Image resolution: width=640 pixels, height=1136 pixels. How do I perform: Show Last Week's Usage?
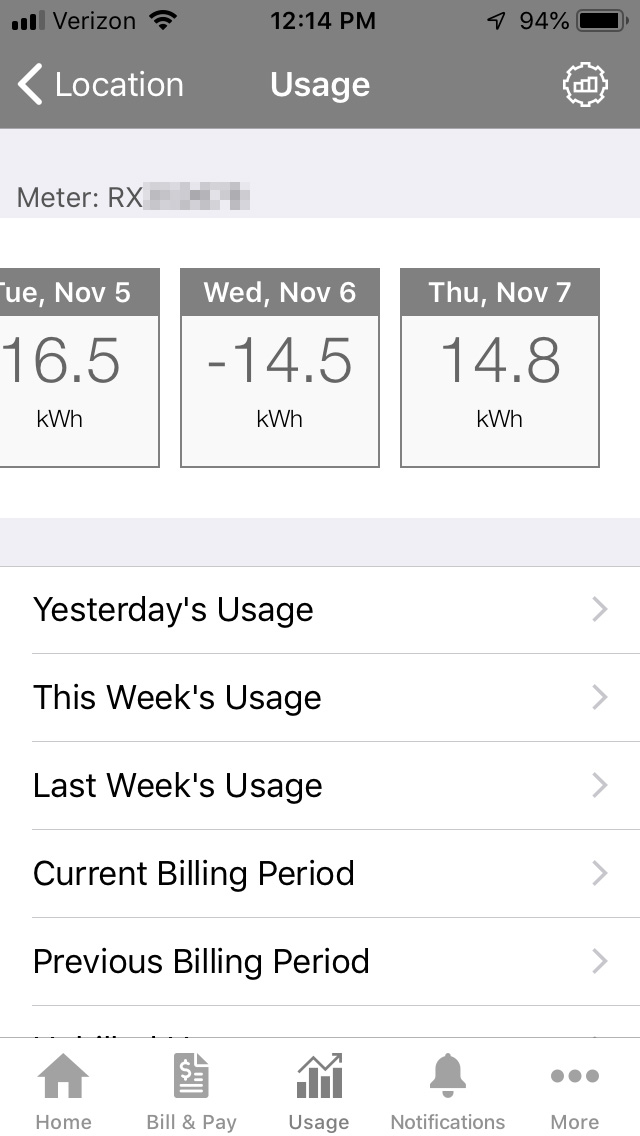coord(320,786)
